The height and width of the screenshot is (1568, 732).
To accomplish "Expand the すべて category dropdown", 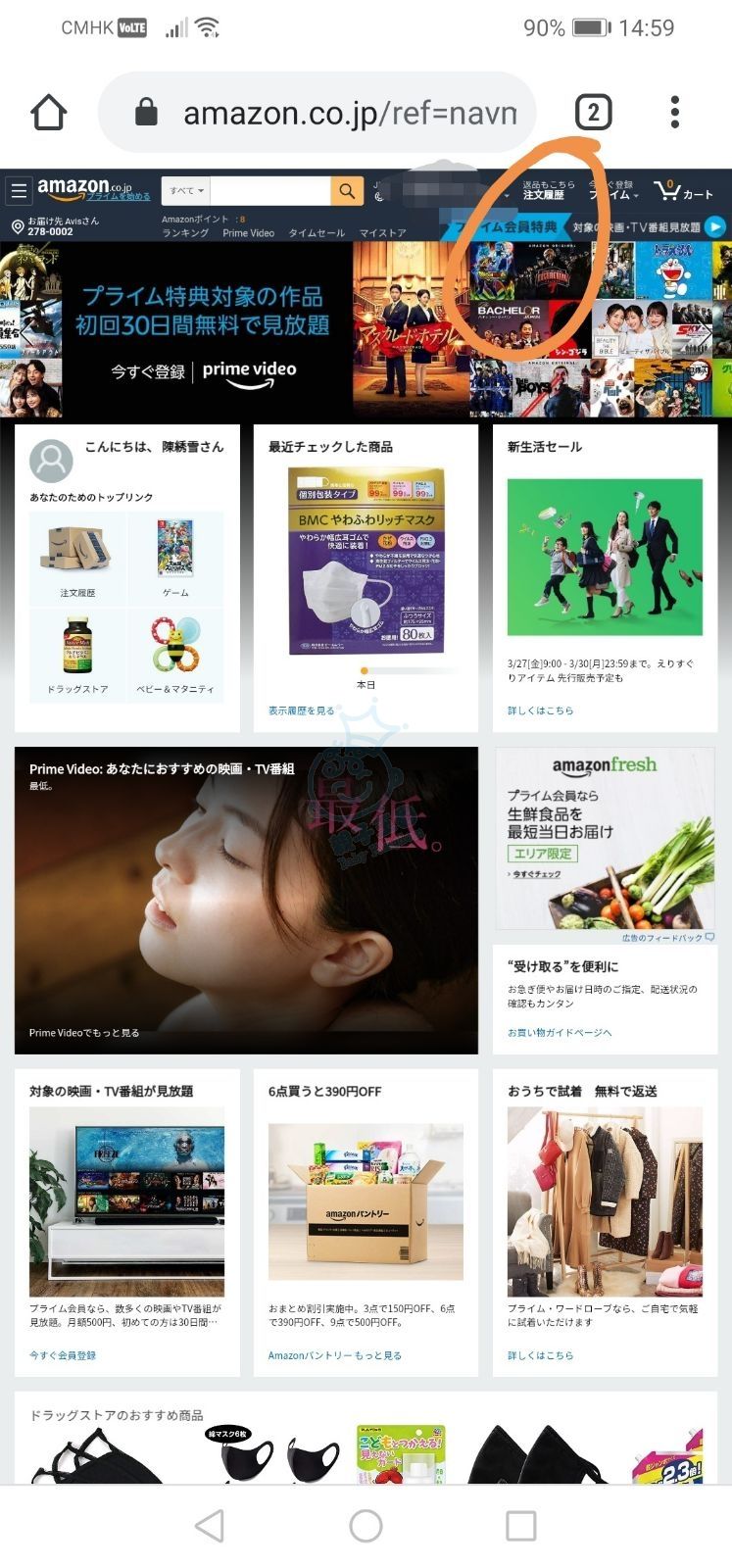I will point(186,190).
